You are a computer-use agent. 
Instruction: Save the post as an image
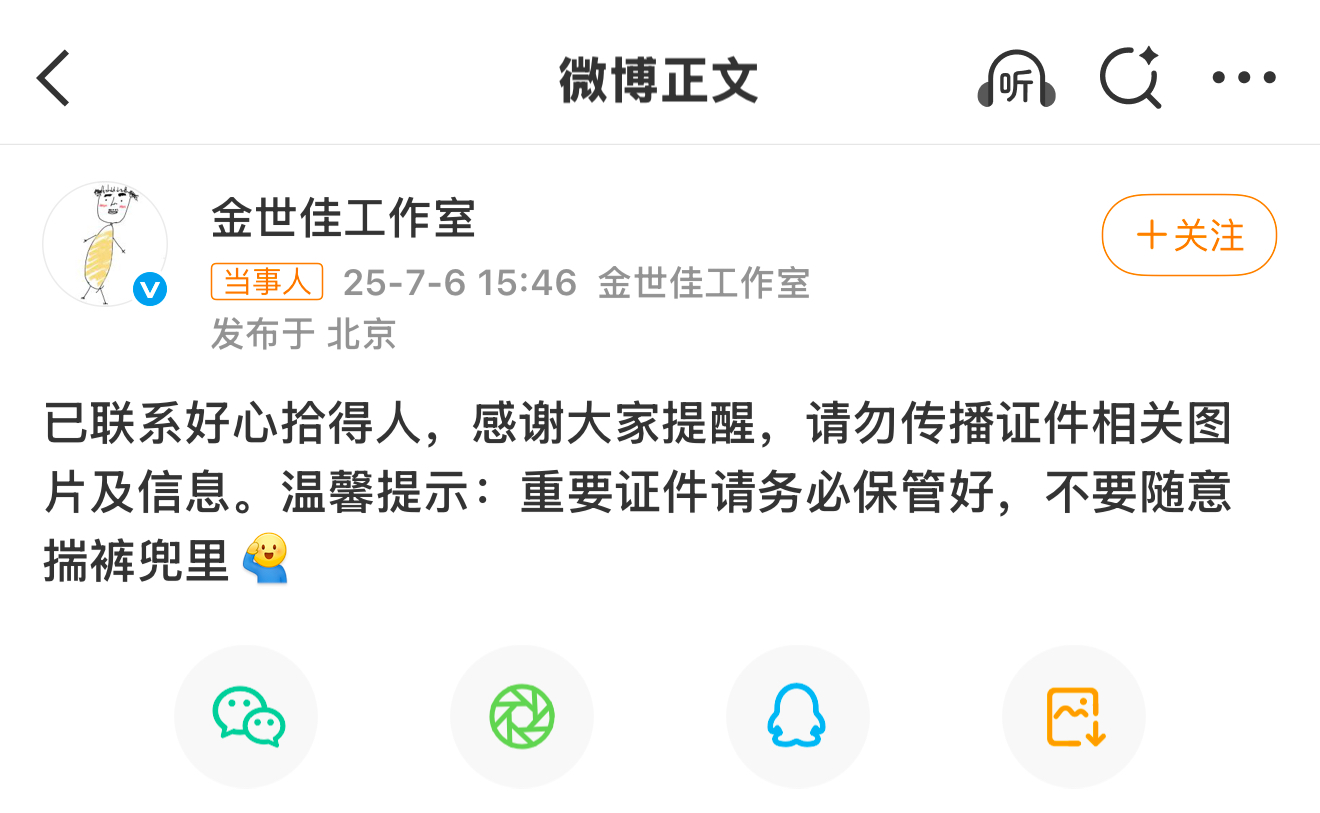click(1074, 716)
